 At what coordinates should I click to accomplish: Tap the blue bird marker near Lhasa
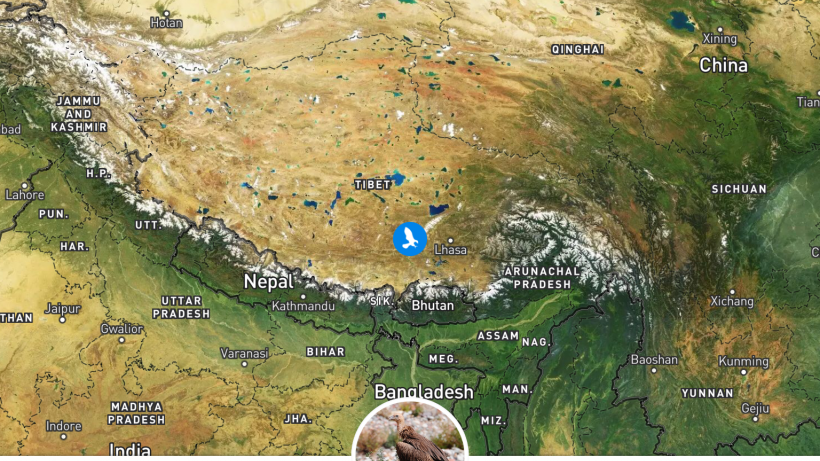pyautogui.click(x=410, y=239)
